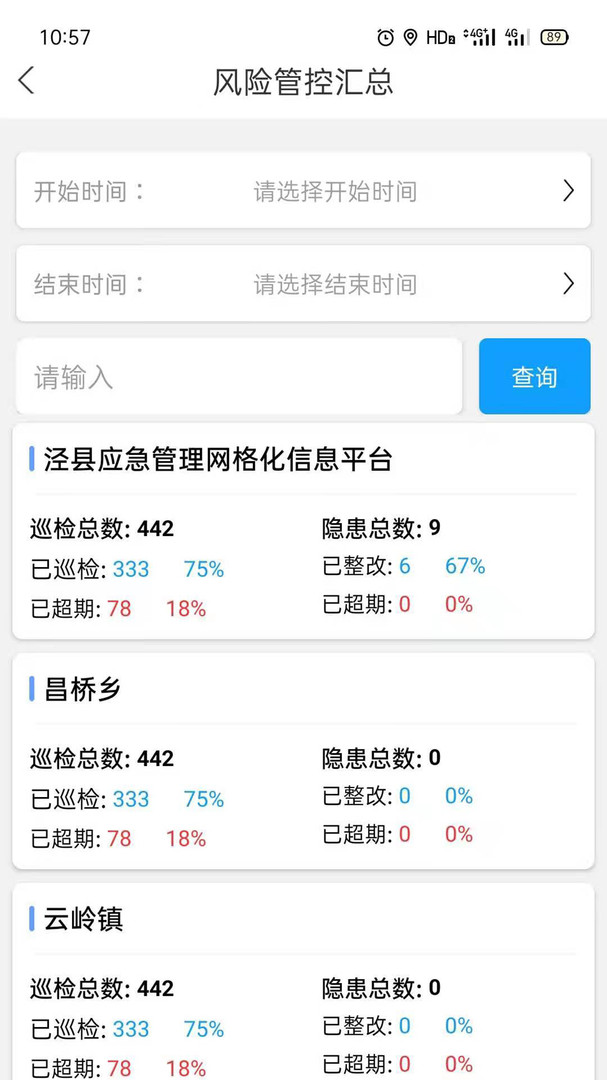Image resolution: width=607 pixels, height=1080 pixels.
Task: Open the 泾县应急管理网格化信息平台 card
Action: coord(303,531)
